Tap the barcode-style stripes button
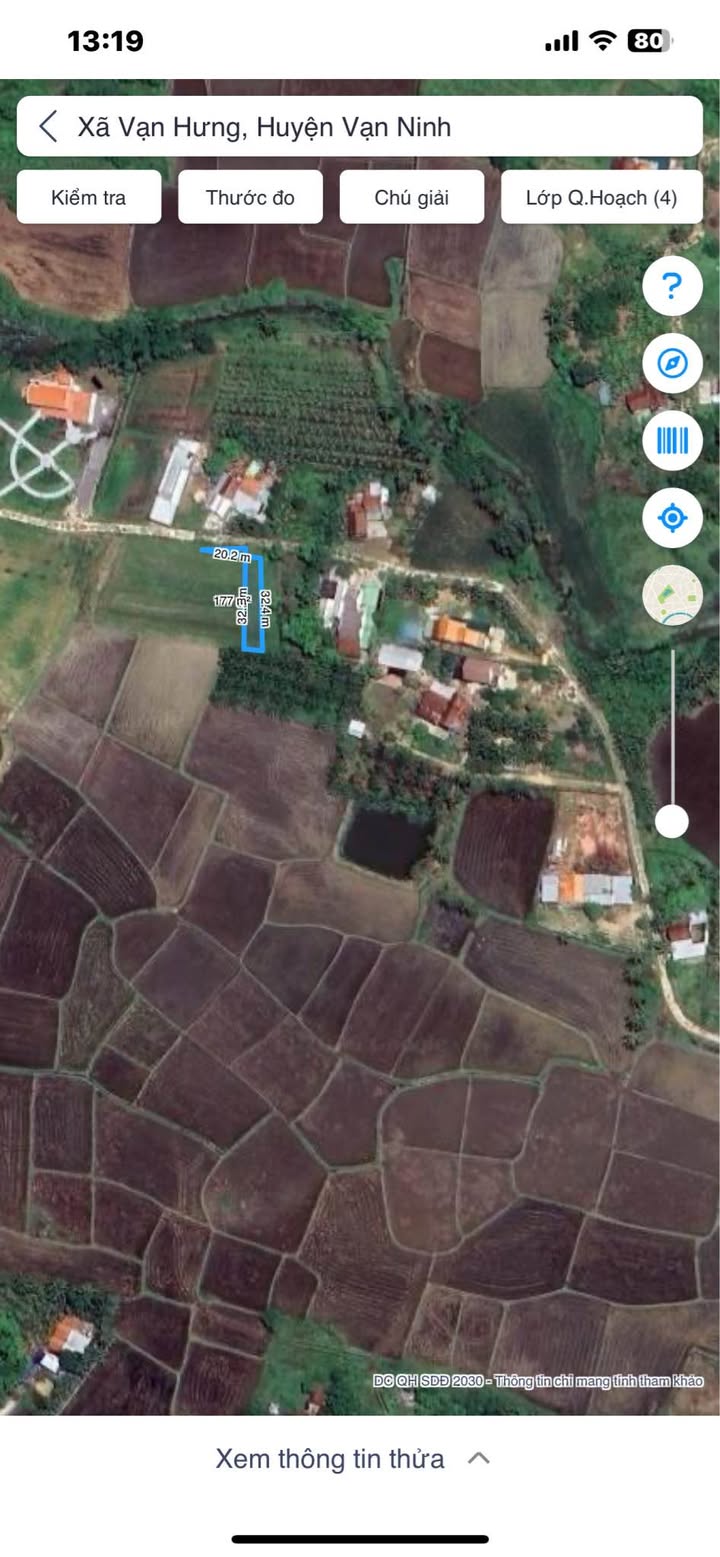Viewport: 720px width, 1557px height. (x=672, y=441)
